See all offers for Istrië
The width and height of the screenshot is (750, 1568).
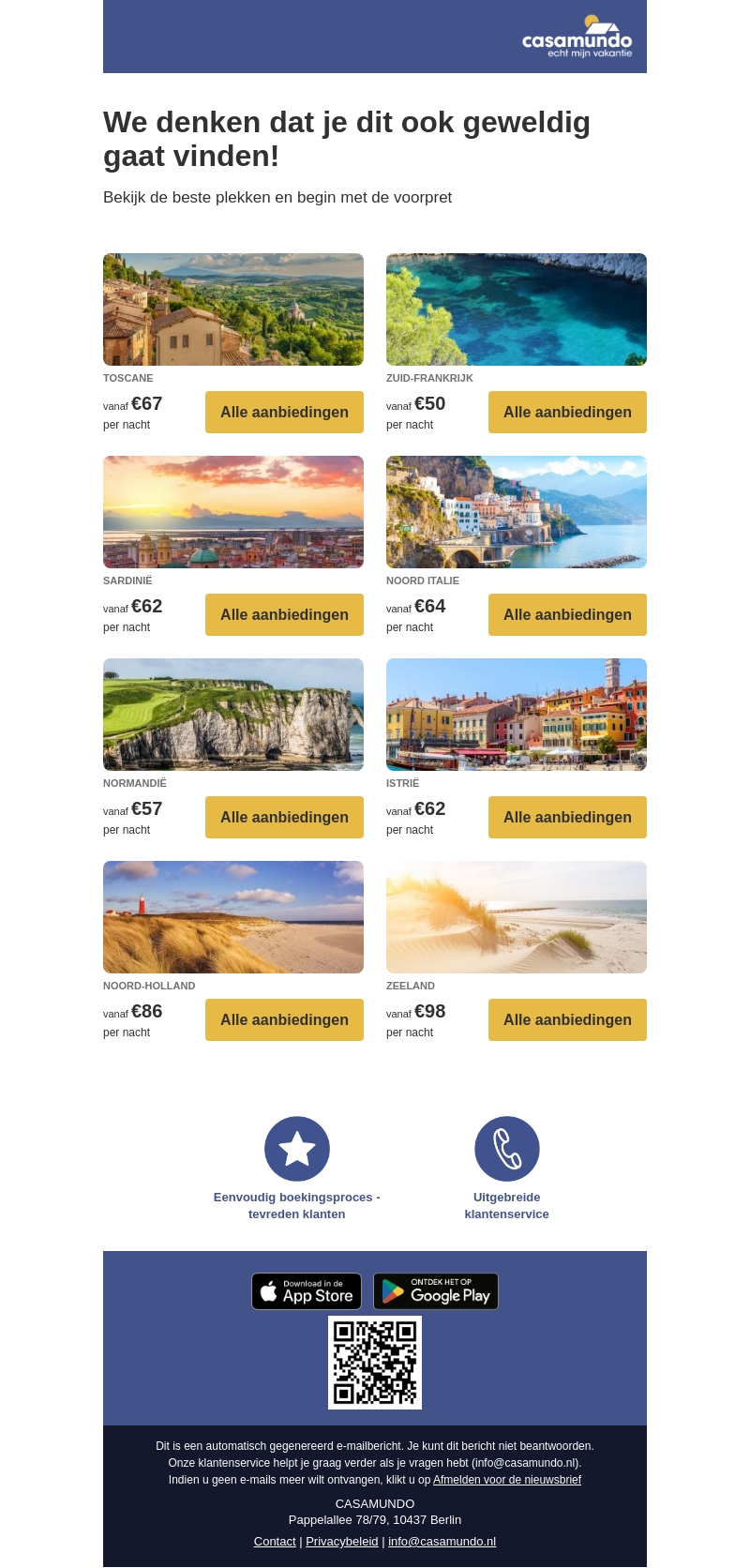tap(567, 817)
